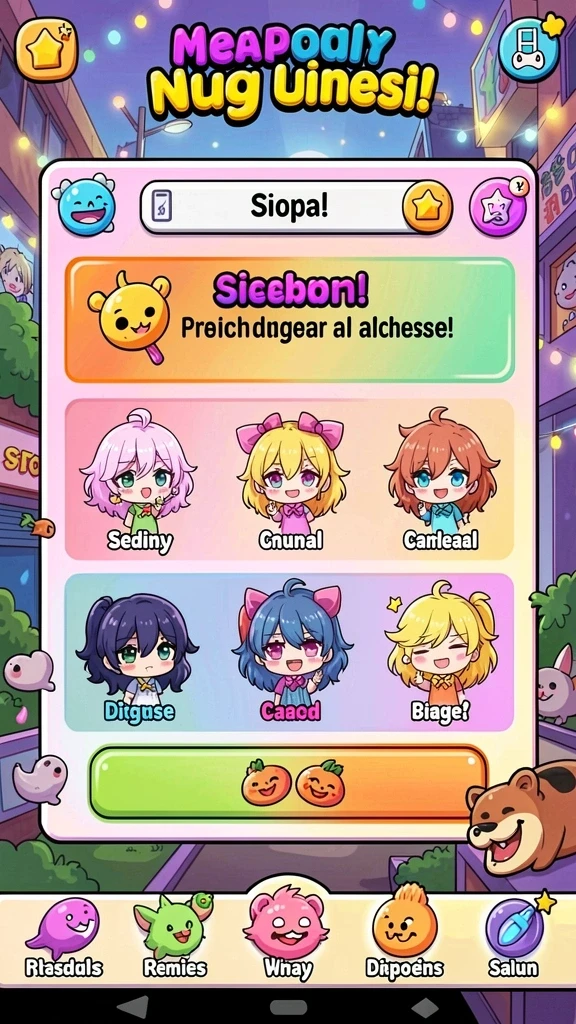
Task: Select the character Caaod
Action: 291,651
